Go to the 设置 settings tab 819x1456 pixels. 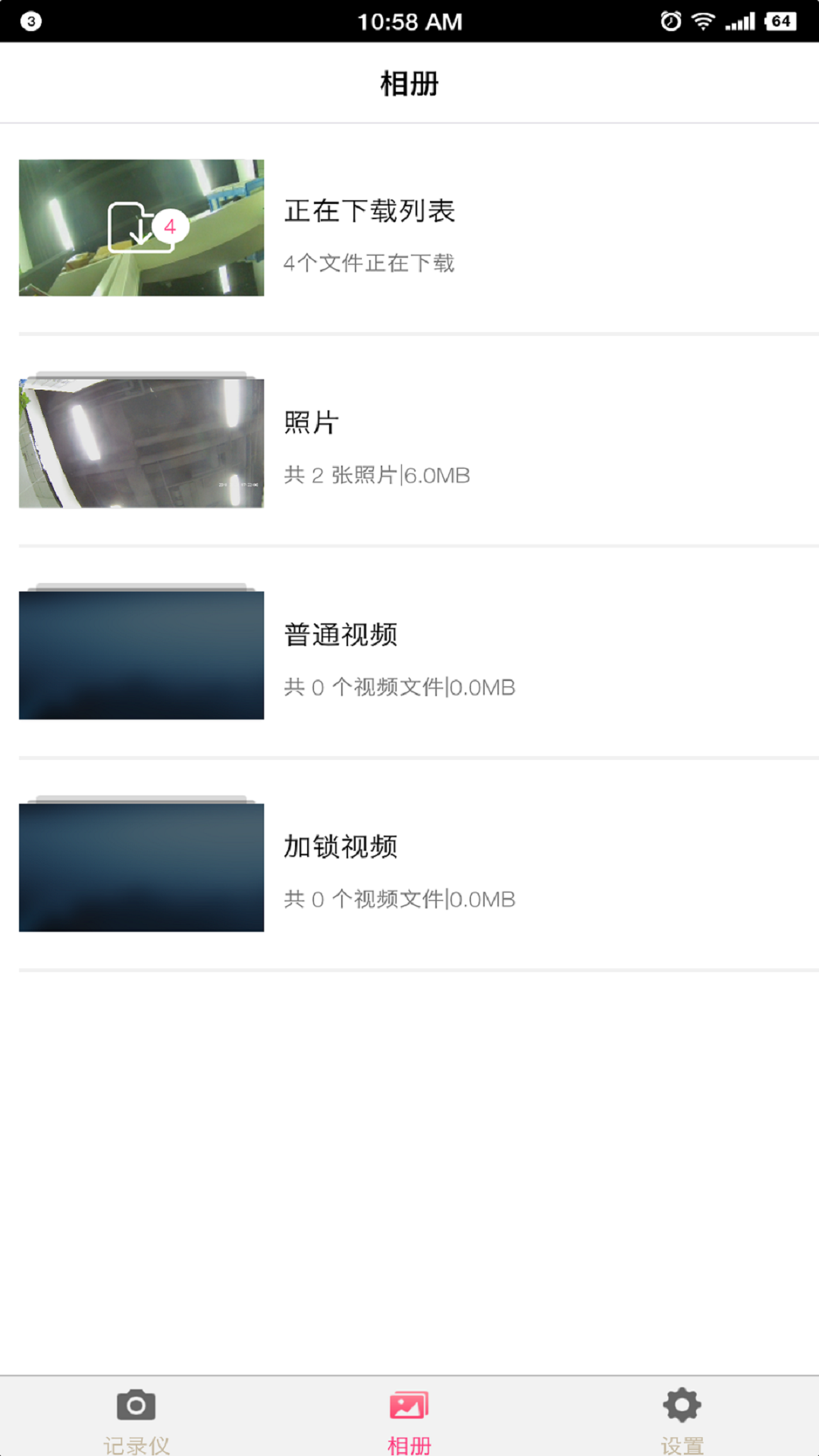click(682, 1420)
